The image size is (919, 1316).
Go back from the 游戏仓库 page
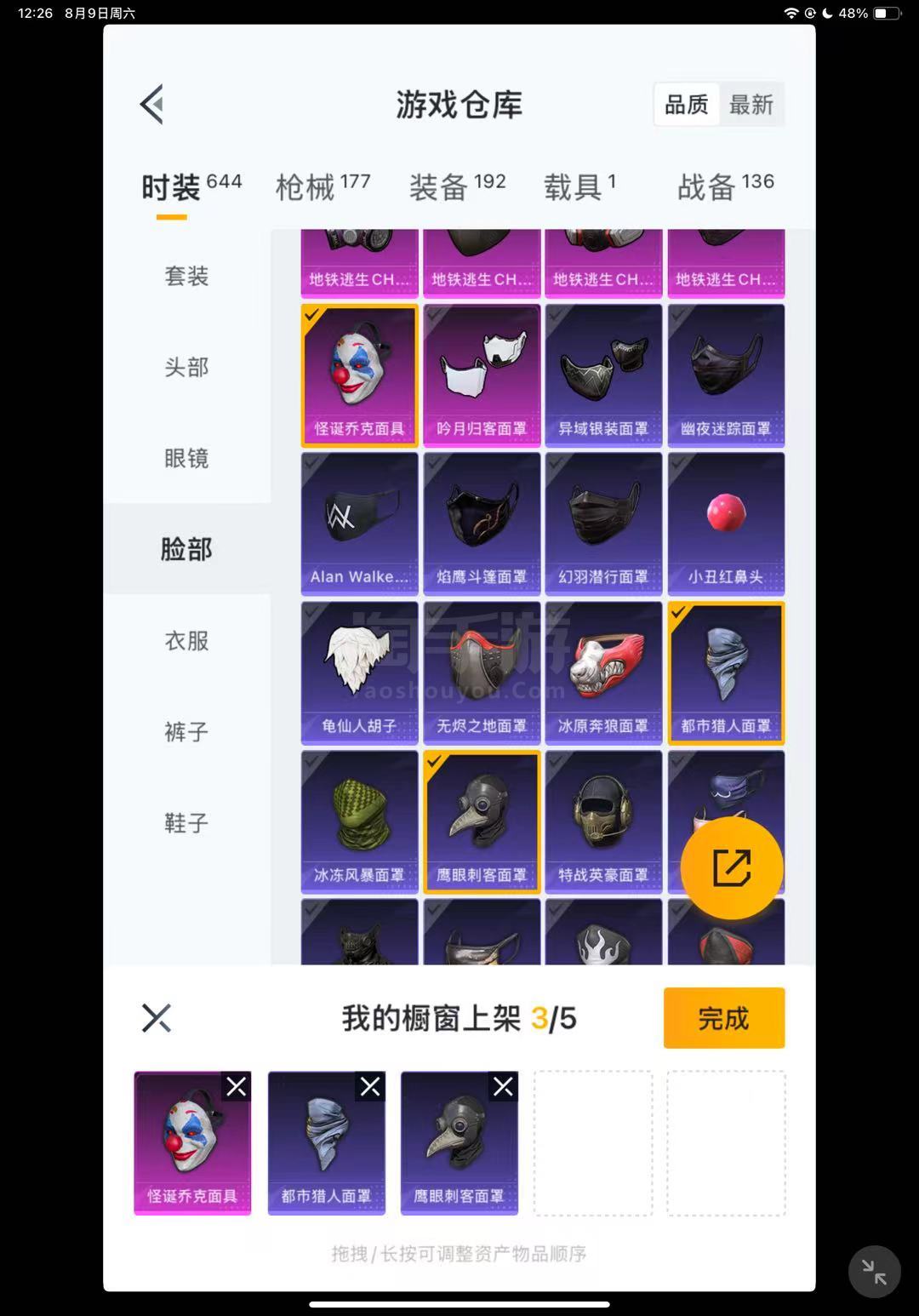point(151,105)
